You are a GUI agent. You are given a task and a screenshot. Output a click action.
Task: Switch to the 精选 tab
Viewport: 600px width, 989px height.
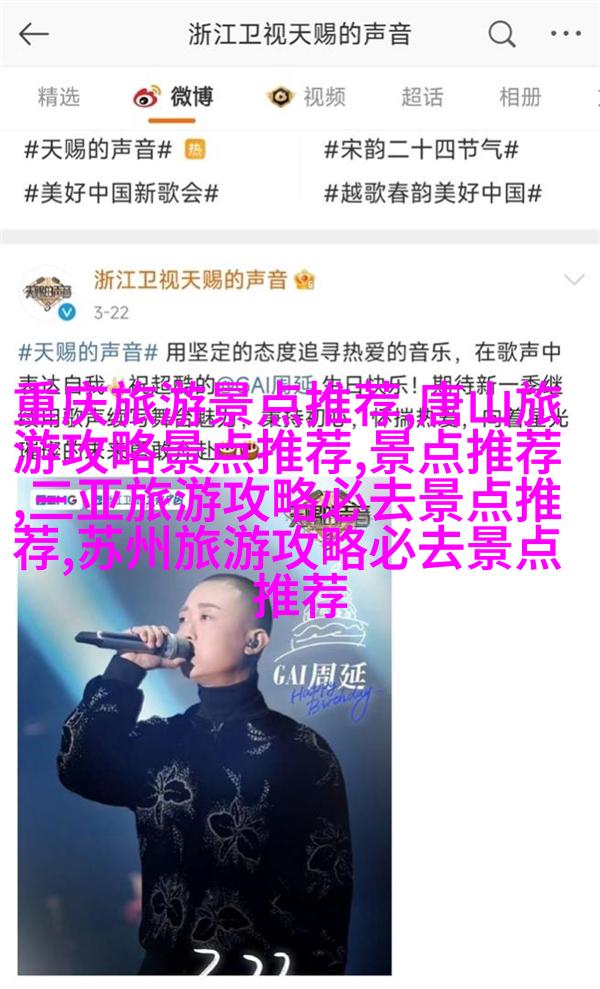pos(58,97)
